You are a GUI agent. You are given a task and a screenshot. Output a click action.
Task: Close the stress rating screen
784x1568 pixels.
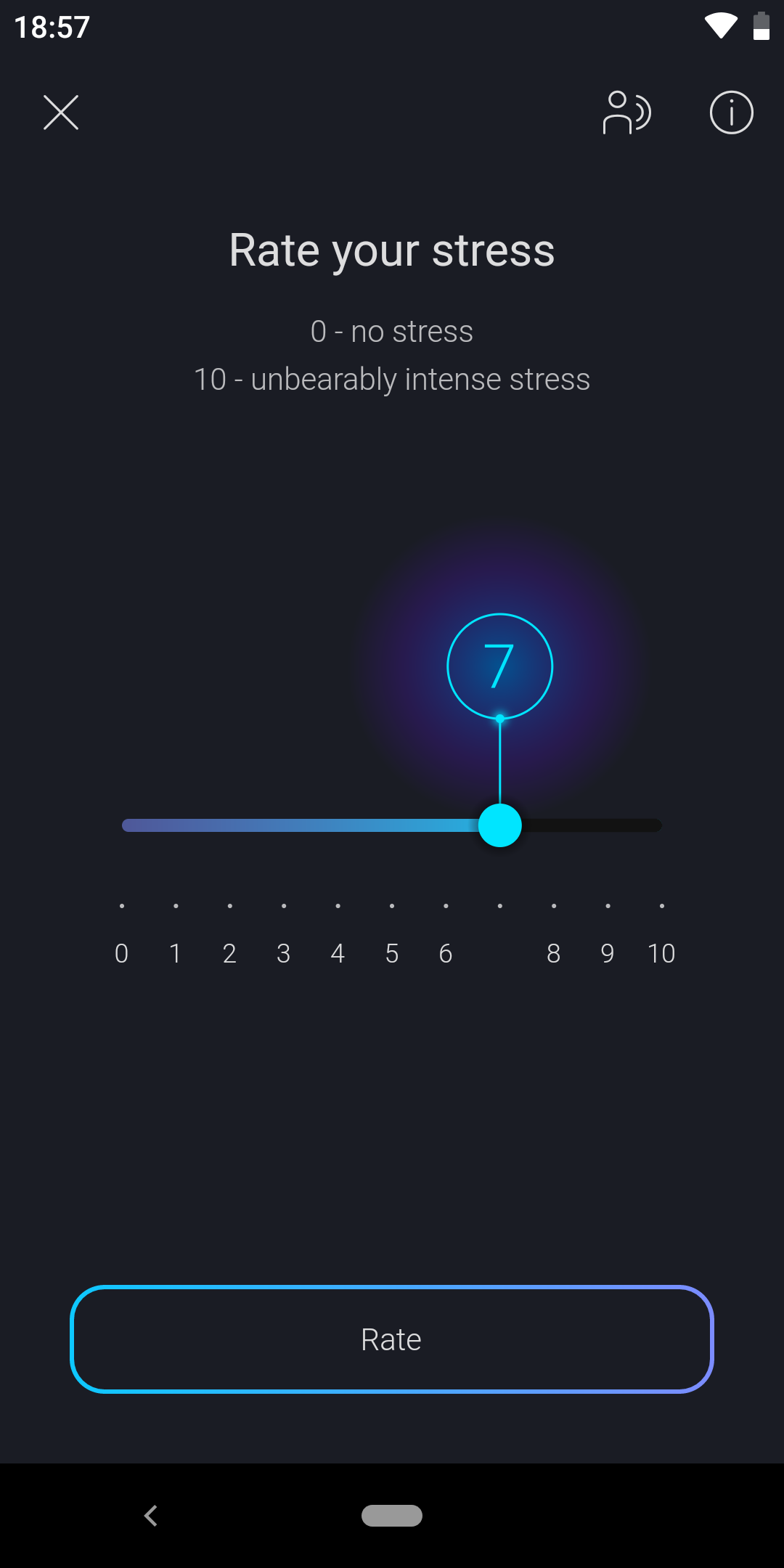(x=61, y=113)
